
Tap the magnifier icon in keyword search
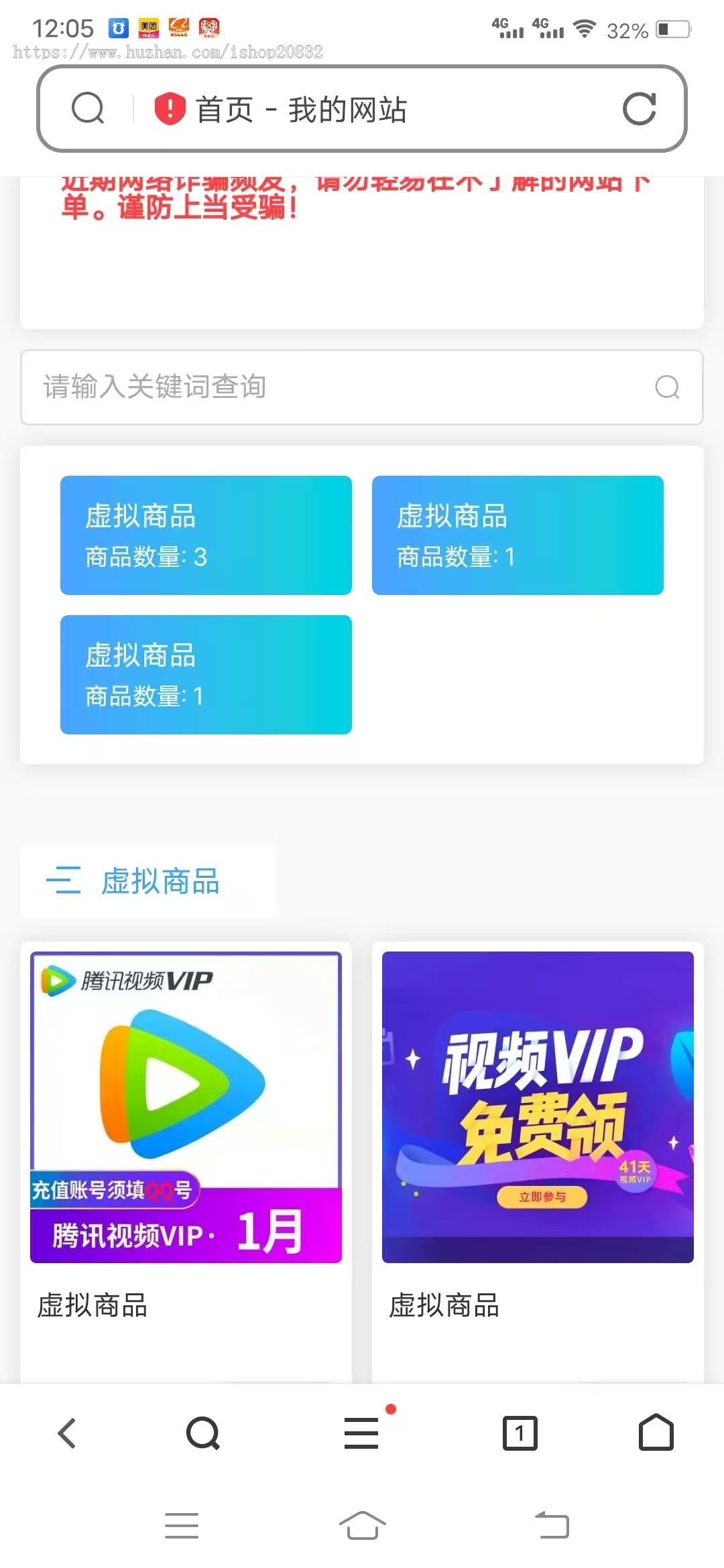click(x=667, y=387)
